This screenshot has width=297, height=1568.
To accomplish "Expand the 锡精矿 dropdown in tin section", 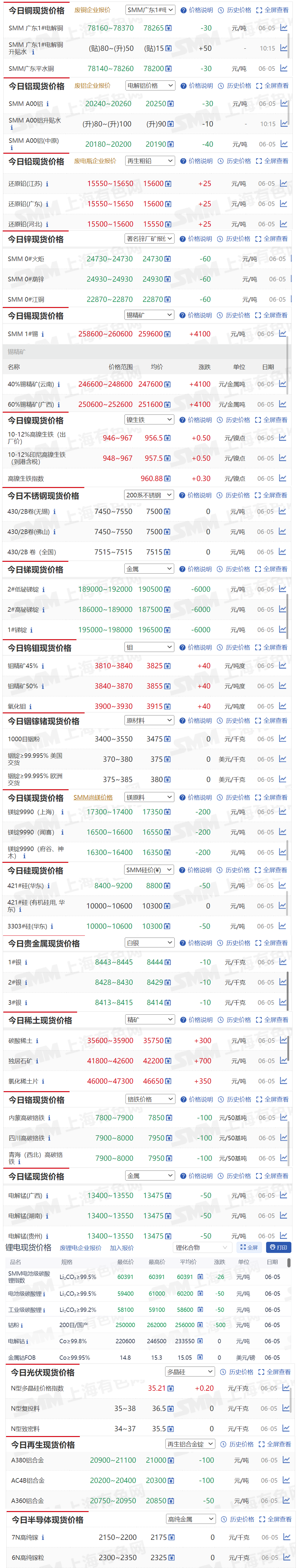I will pyautogui.click(x=149, y=315).
